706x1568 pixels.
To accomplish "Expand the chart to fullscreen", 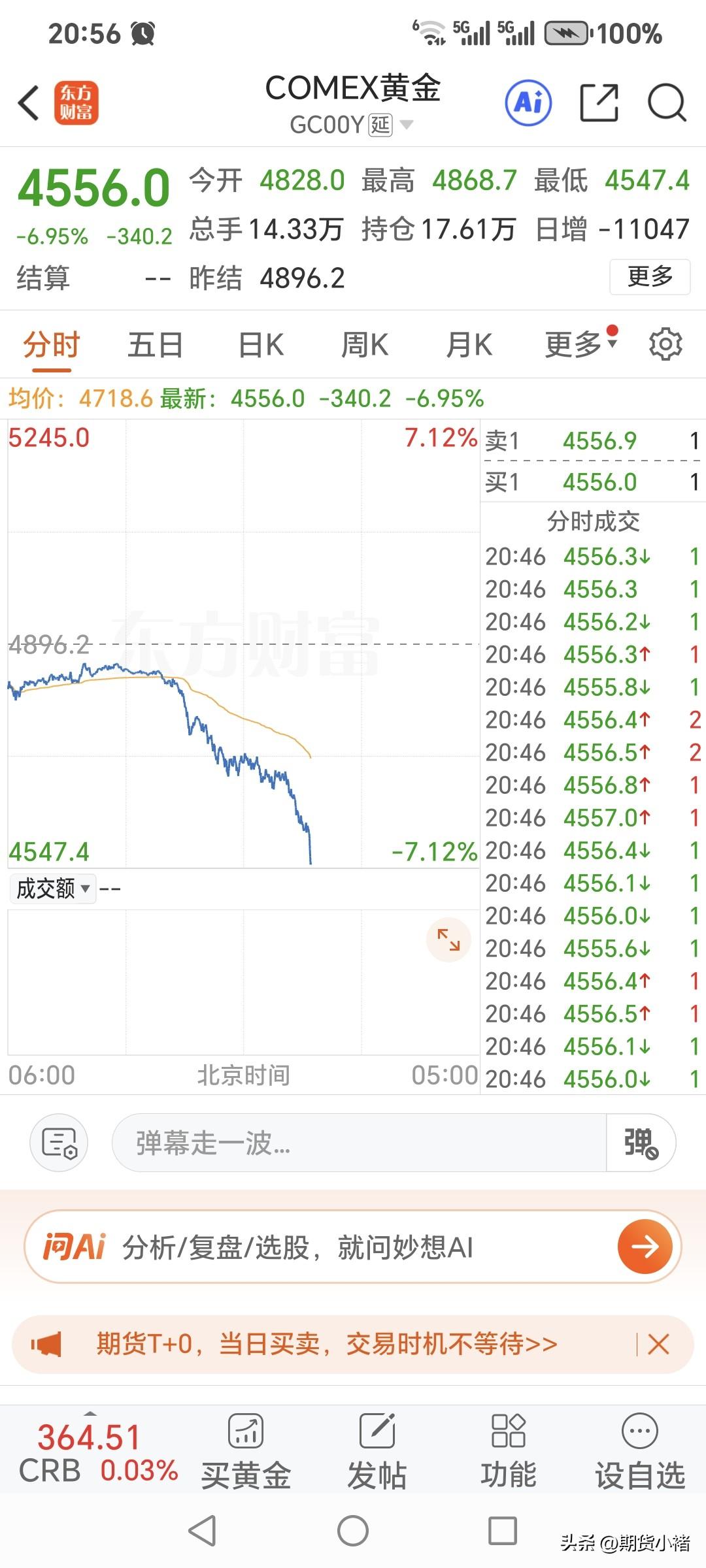I will click(x=447, y=939).
